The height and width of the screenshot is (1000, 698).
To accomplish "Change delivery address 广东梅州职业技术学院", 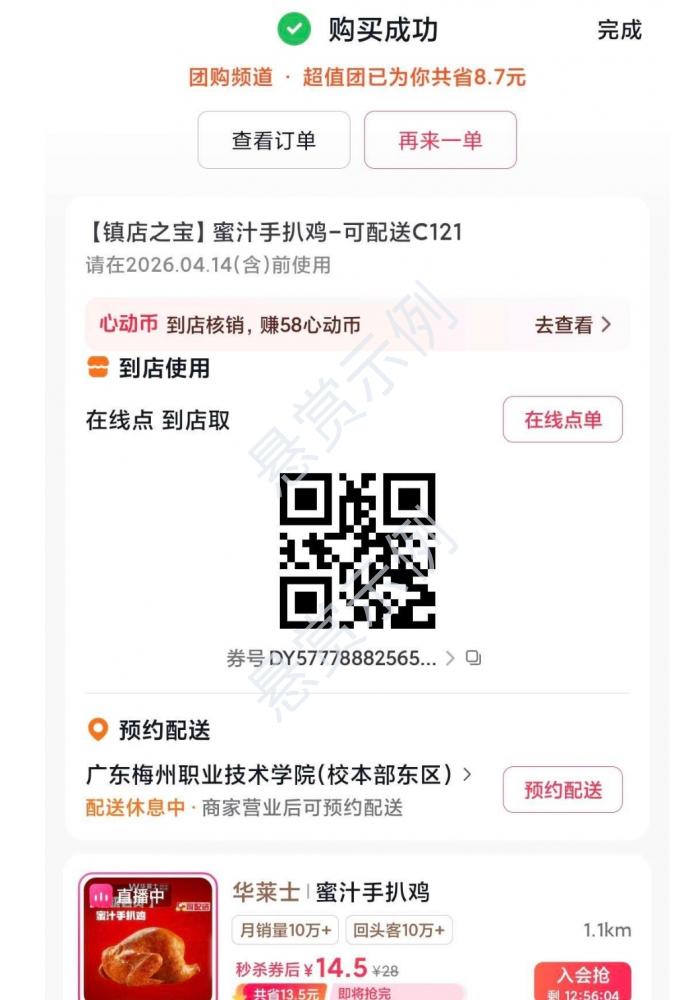I will pyautogui.click(x=279, y=775).
